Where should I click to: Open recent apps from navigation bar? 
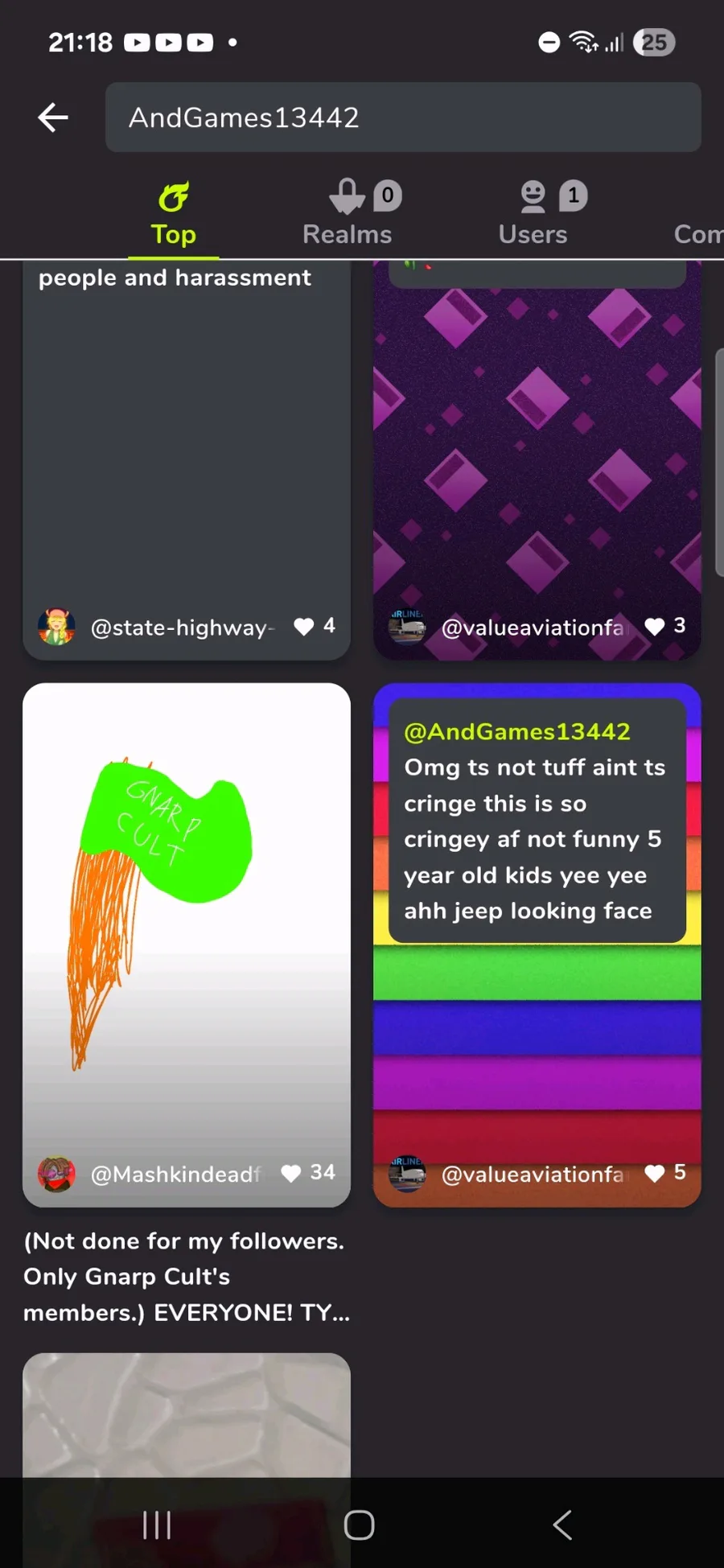[157, 1525]
